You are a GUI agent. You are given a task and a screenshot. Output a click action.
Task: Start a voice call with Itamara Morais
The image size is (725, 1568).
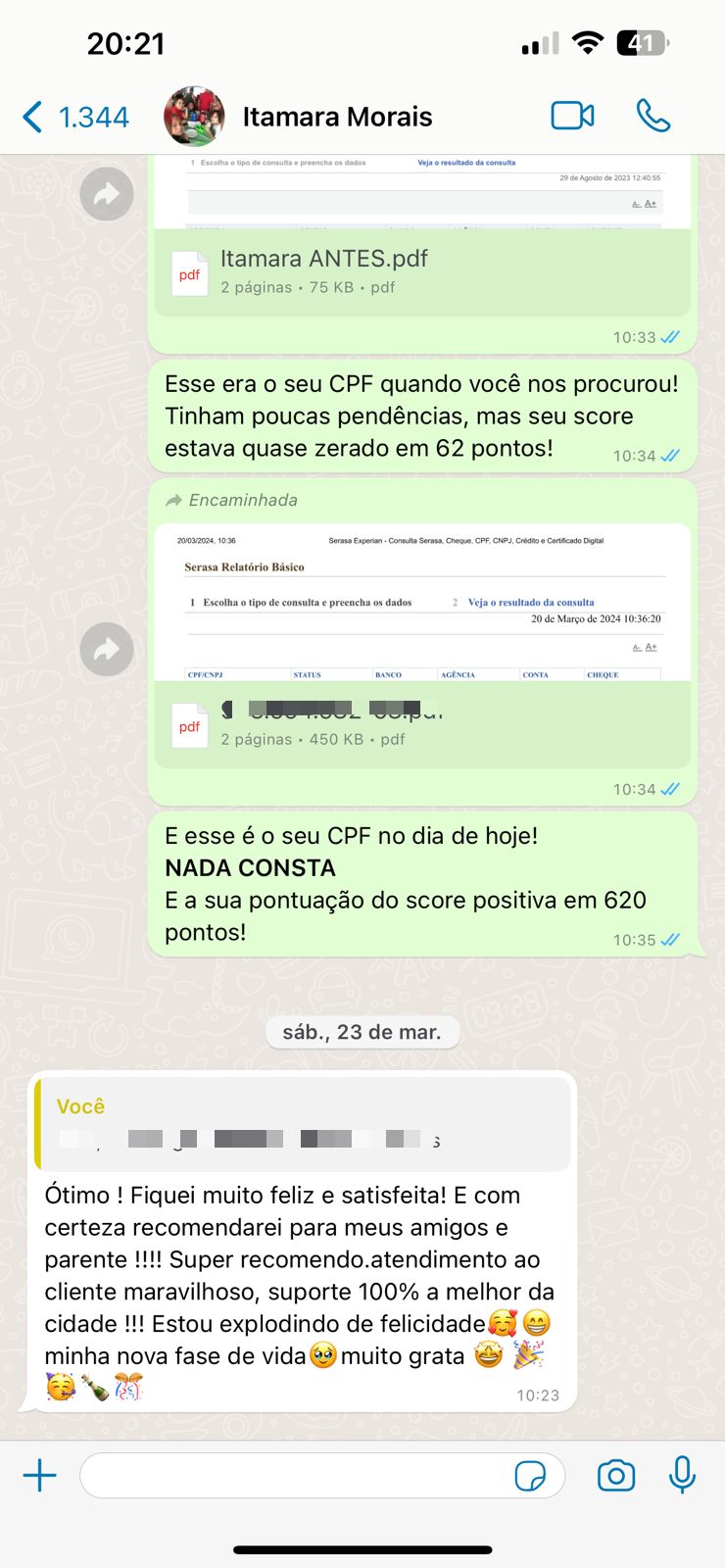(653, 116)
